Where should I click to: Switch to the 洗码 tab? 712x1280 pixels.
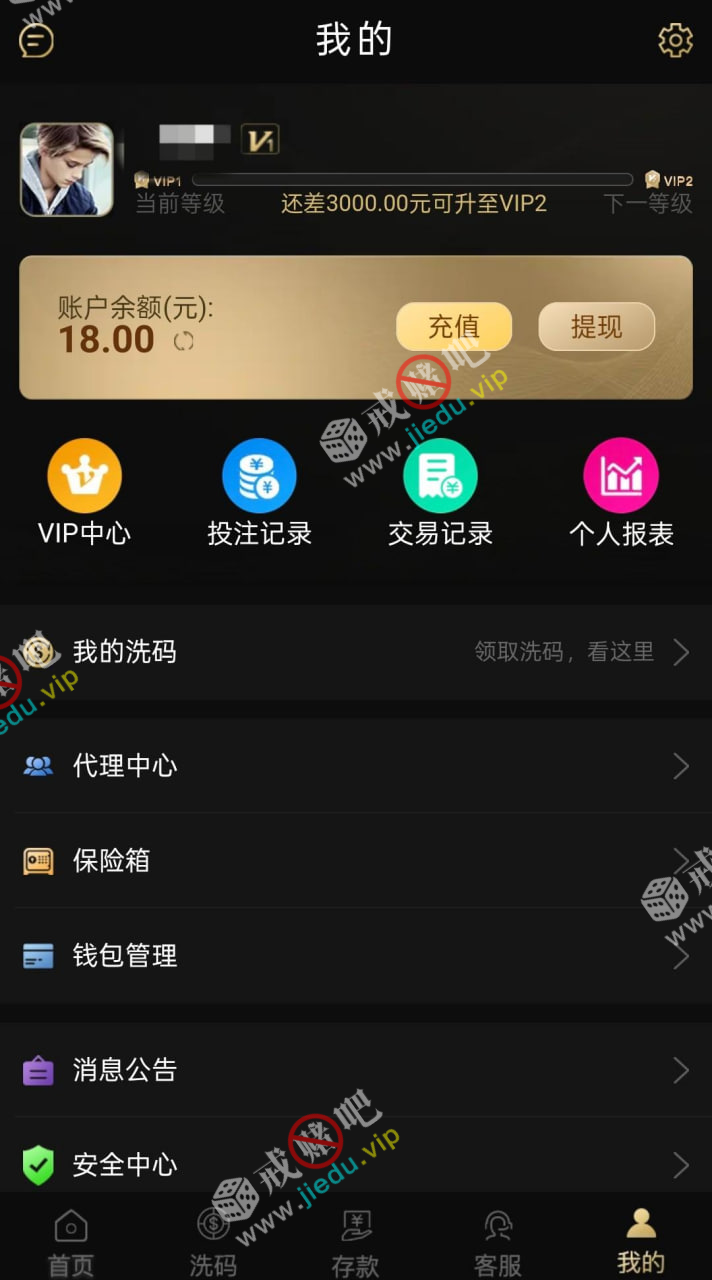point(213,1241)
